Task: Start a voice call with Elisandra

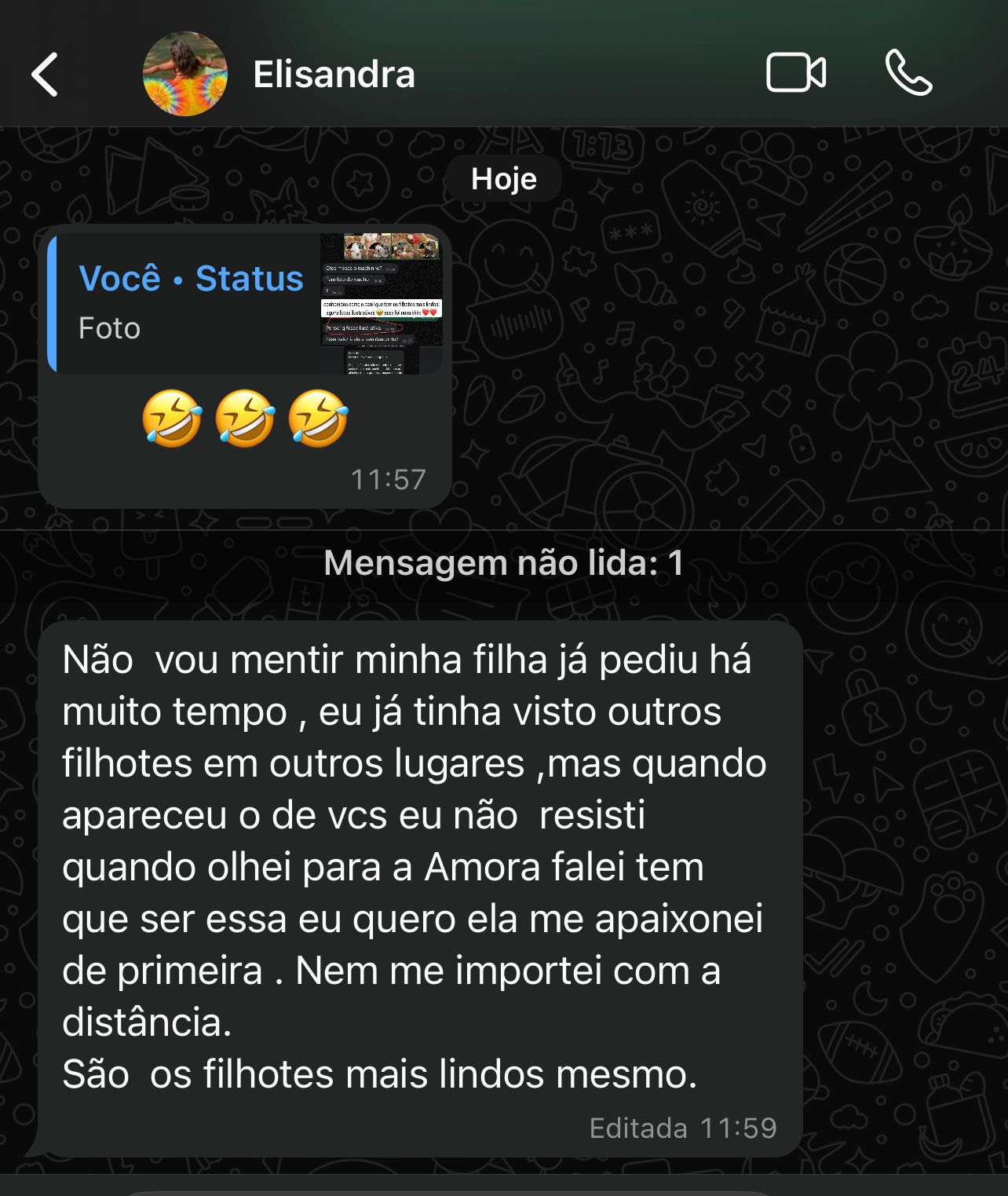Action: click(x=908, y=73)
